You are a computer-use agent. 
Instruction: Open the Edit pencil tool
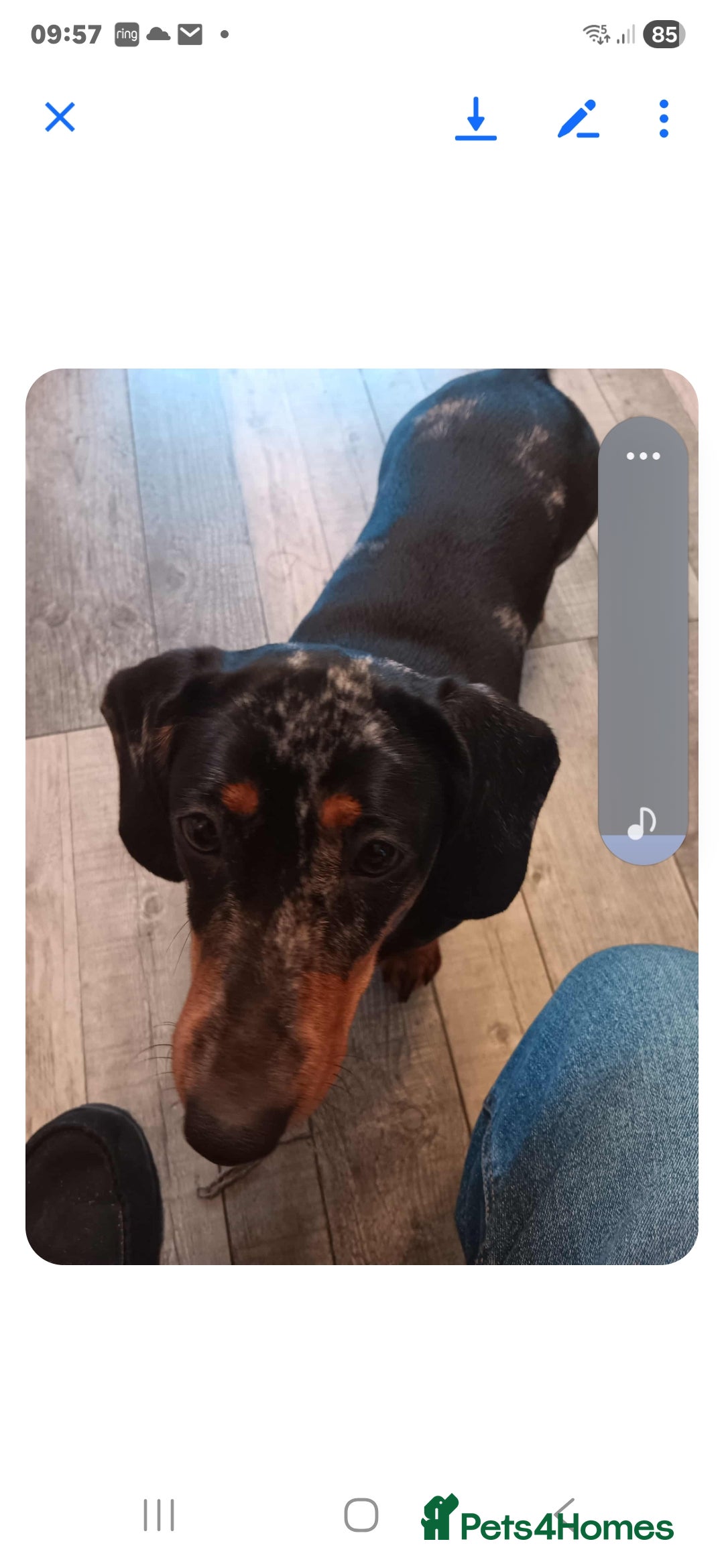(x=578, y=118)
